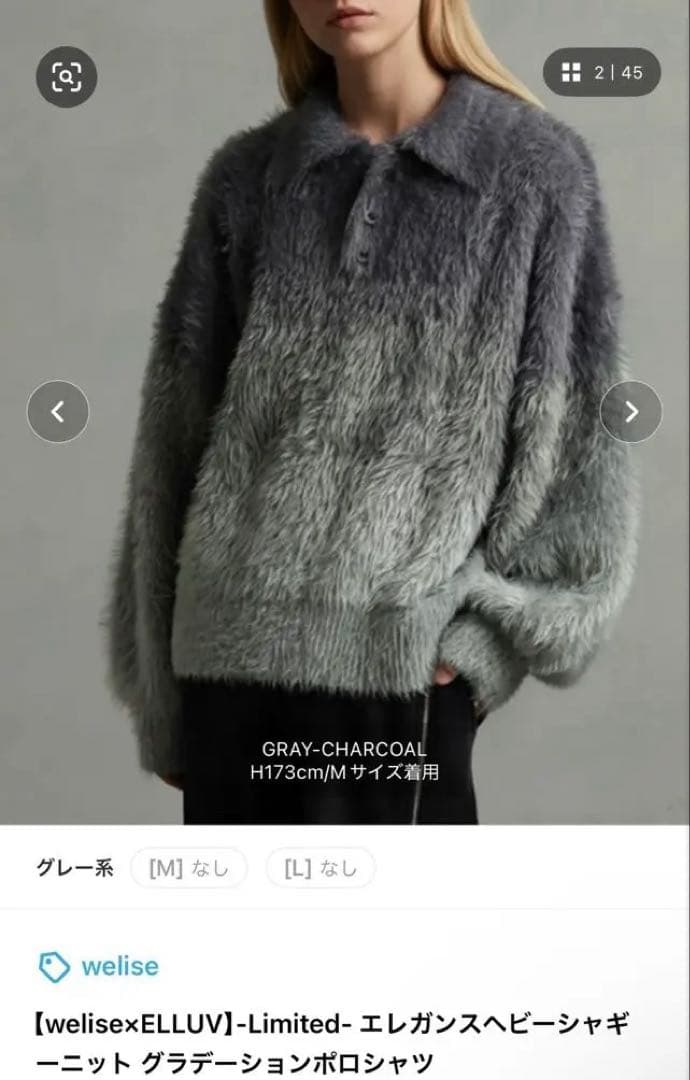Go to the next product image
The width and height of the screenshot is (690, 1080).
click(x=631, y=411)
